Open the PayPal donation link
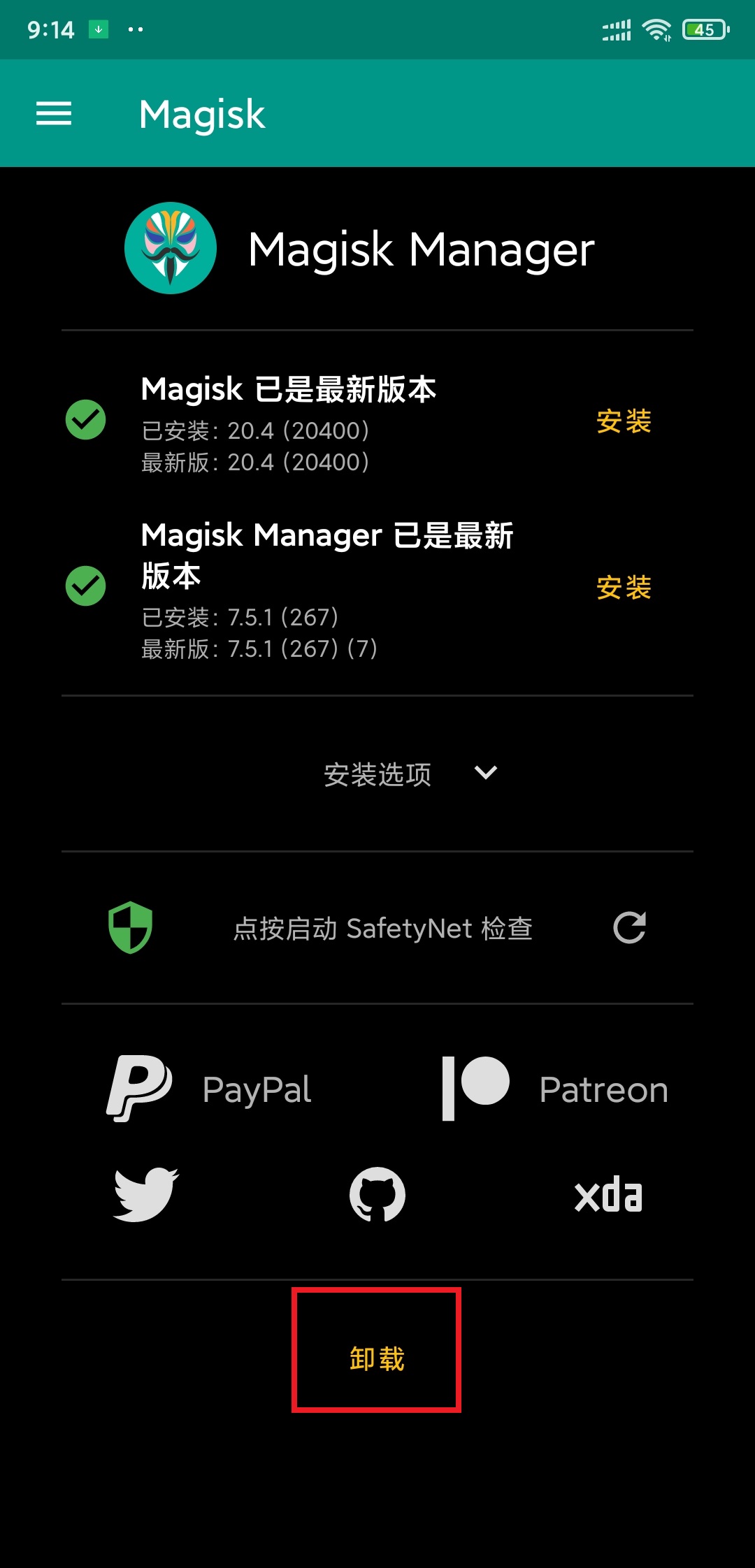Screen dimensions: 755x1568 click(210, 1089)
